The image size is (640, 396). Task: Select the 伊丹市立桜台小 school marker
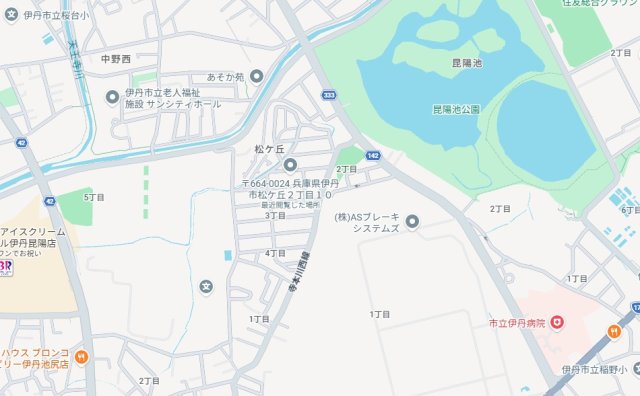(11, 16)
